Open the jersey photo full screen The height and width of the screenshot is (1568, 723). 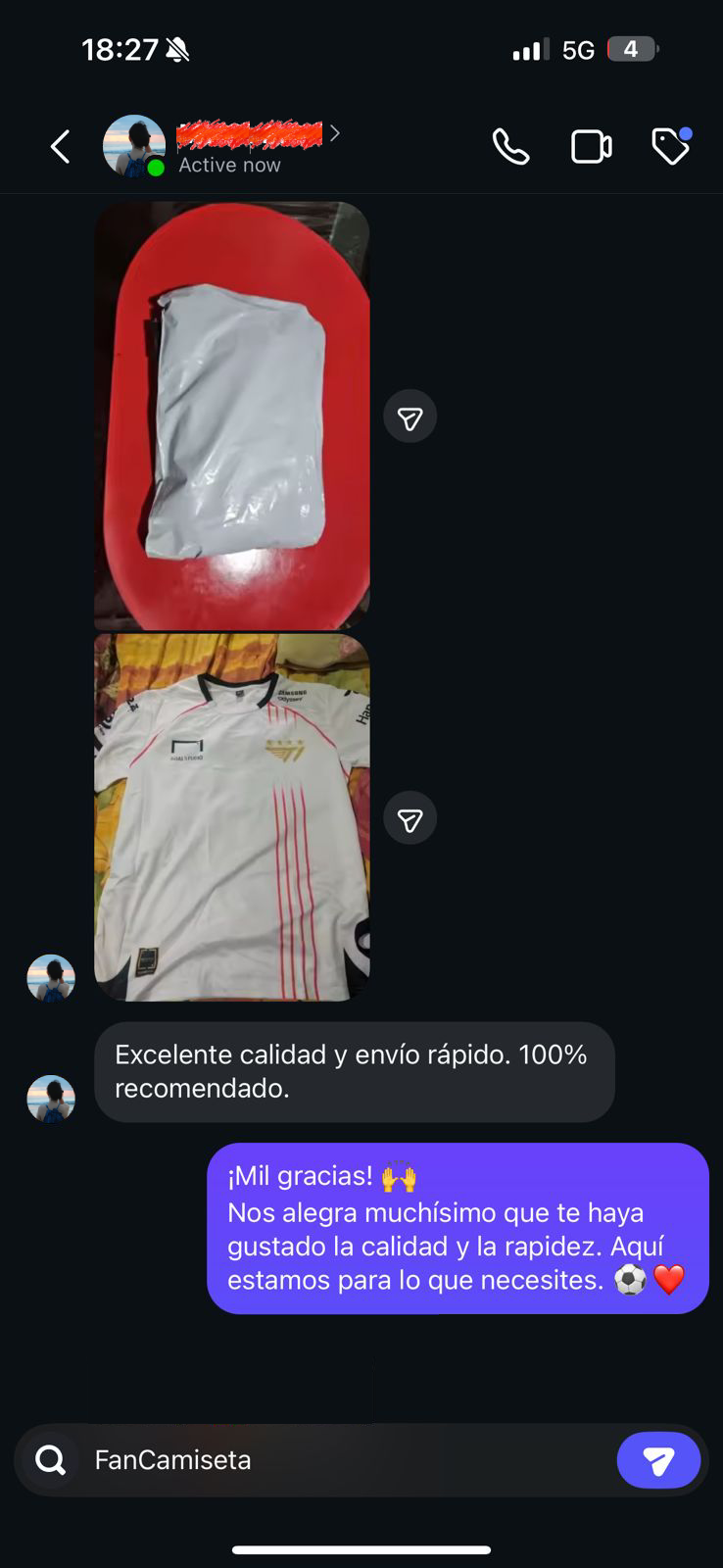[231, 816]
